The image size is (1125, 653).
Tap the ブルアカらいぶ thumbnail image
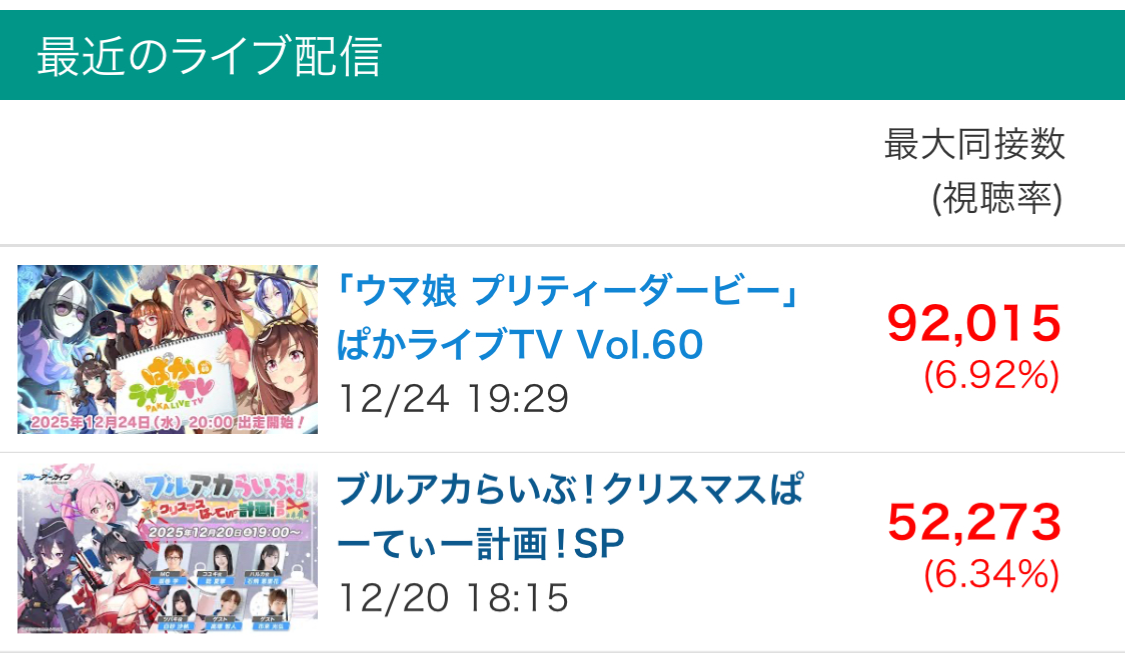point(168,551)
